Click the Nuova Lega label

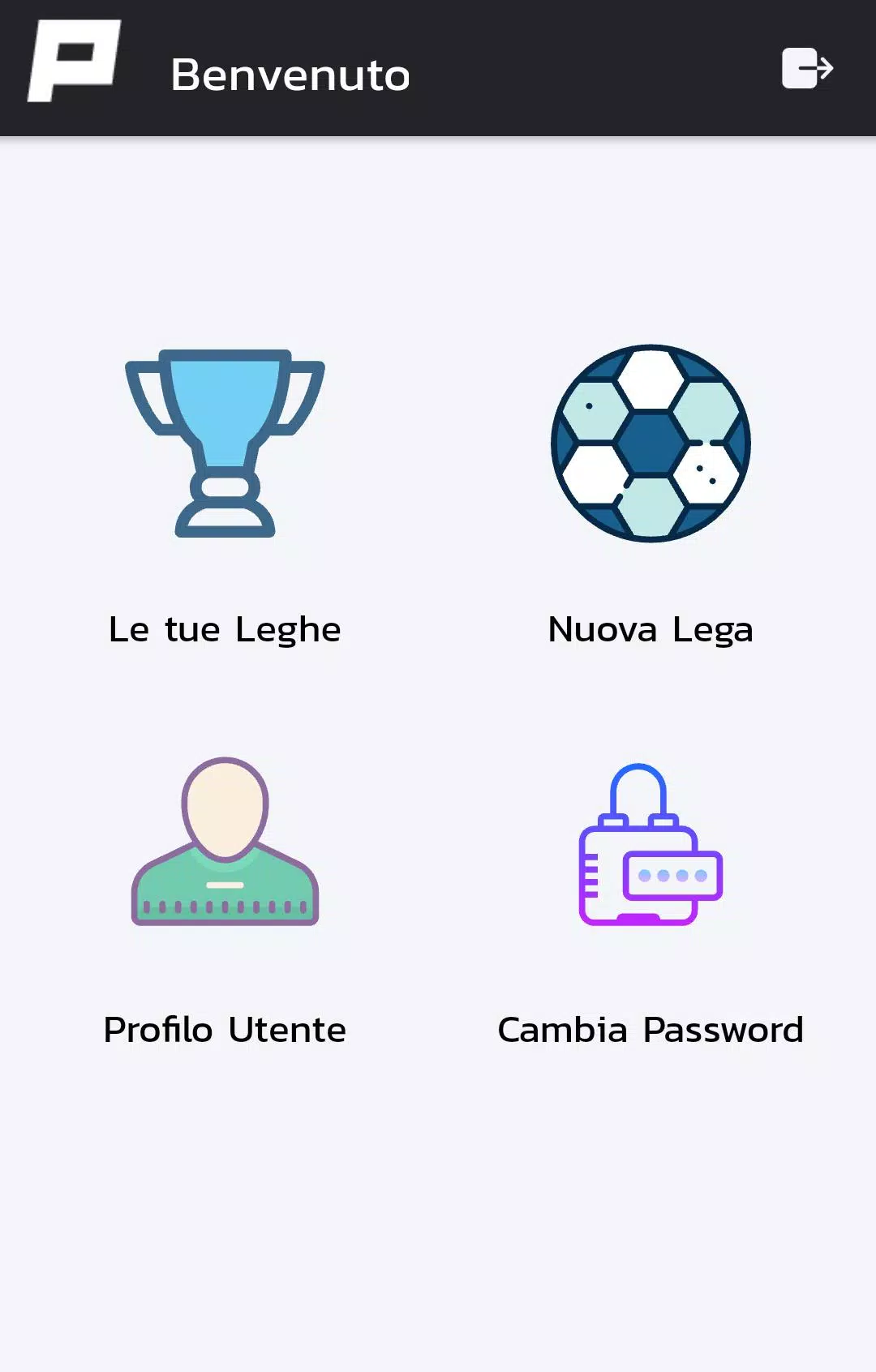click(649, 628)
